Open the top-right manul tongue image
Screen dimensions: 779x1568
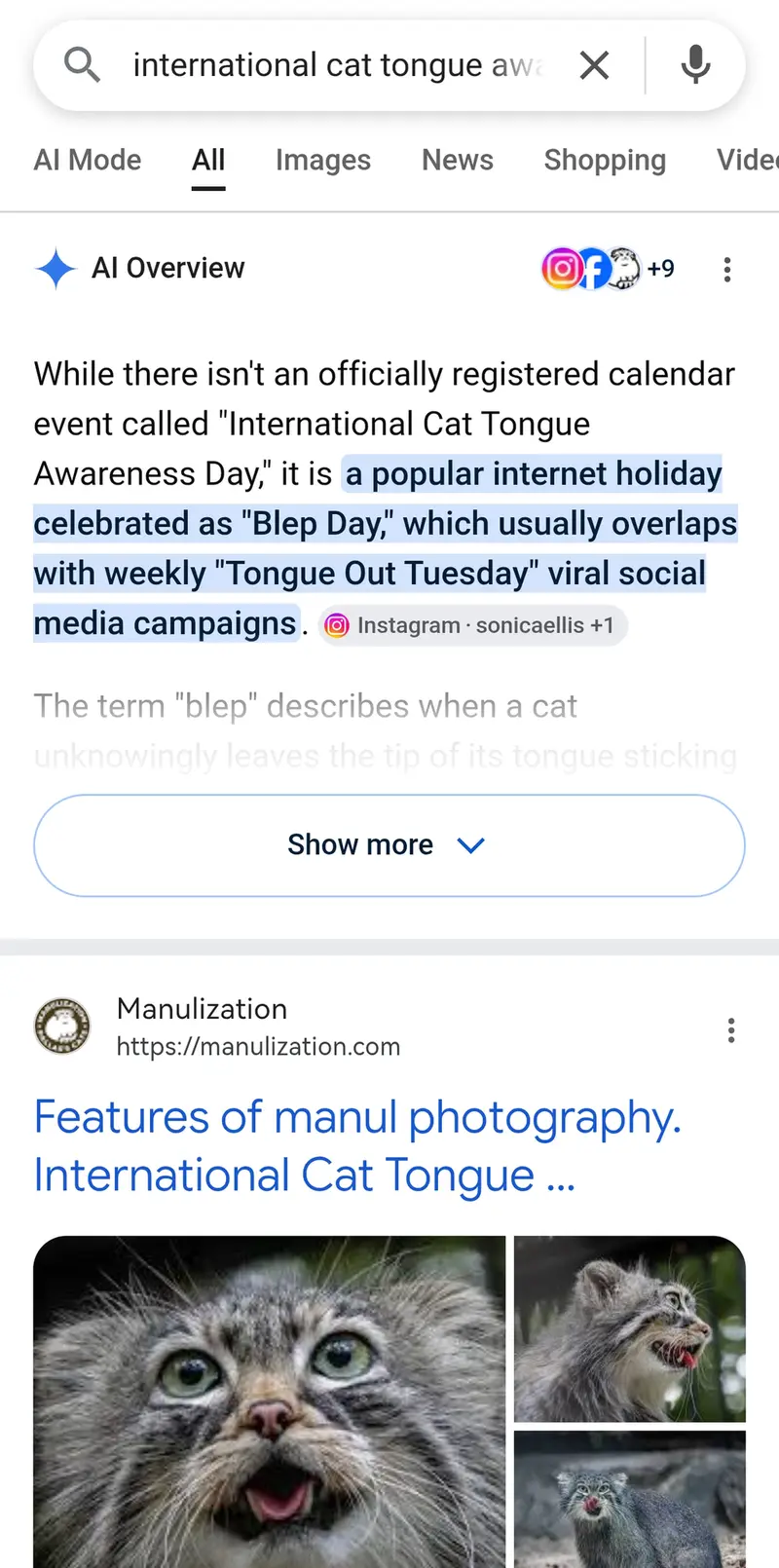pyautogui.click(x=630, y=1328)
